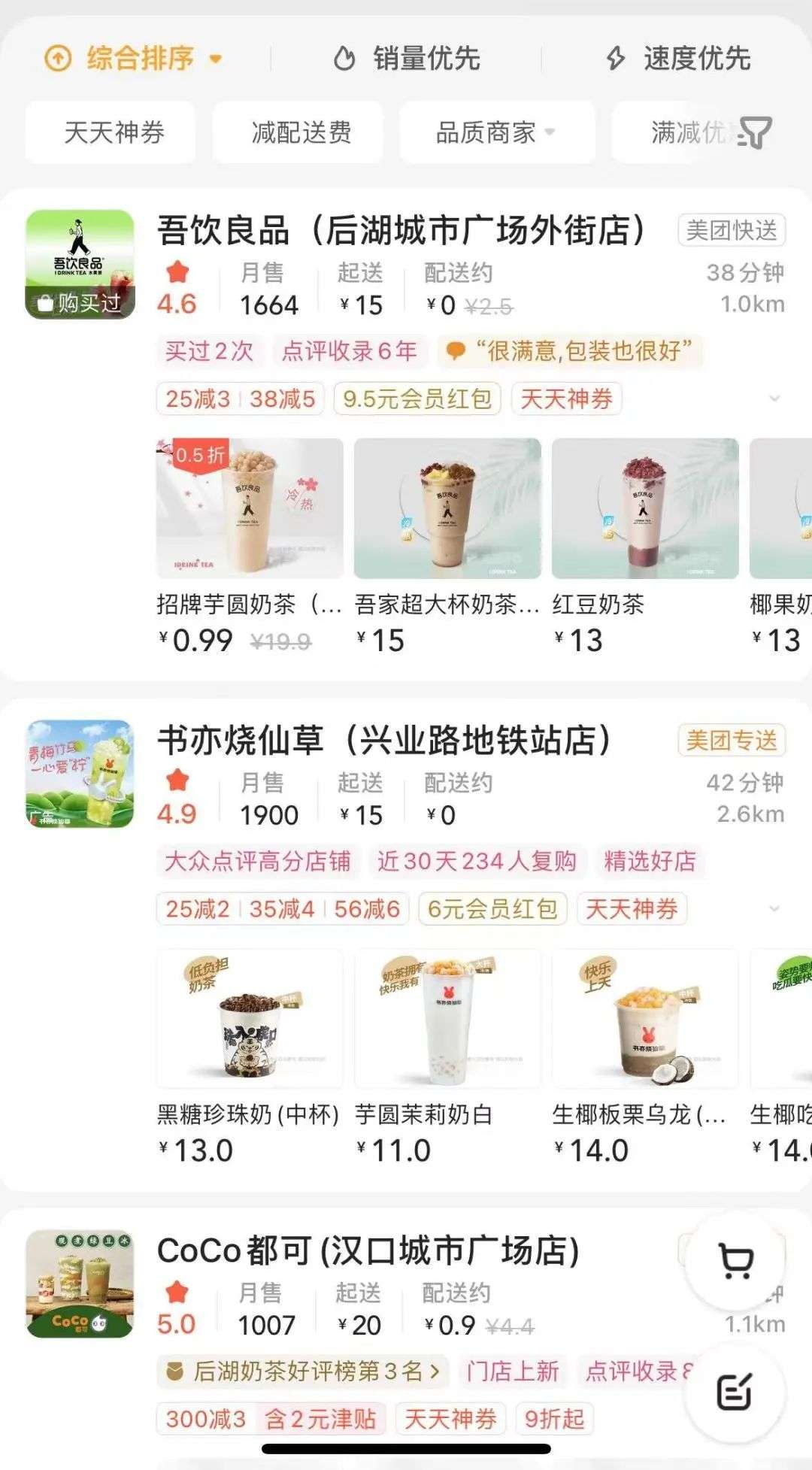This screenshot has width=812, height=1470.
Task: Open the floating shopping cart button
Action: click(736, 1261)
